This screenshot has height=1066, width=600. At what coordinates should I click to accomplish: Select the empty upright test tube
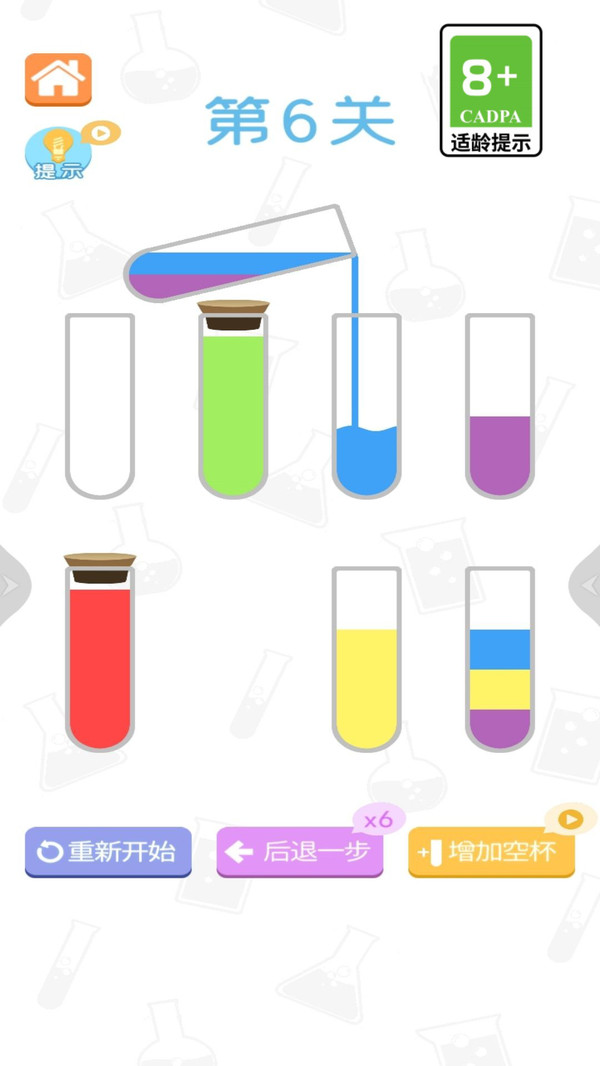(x=99, y=405)
